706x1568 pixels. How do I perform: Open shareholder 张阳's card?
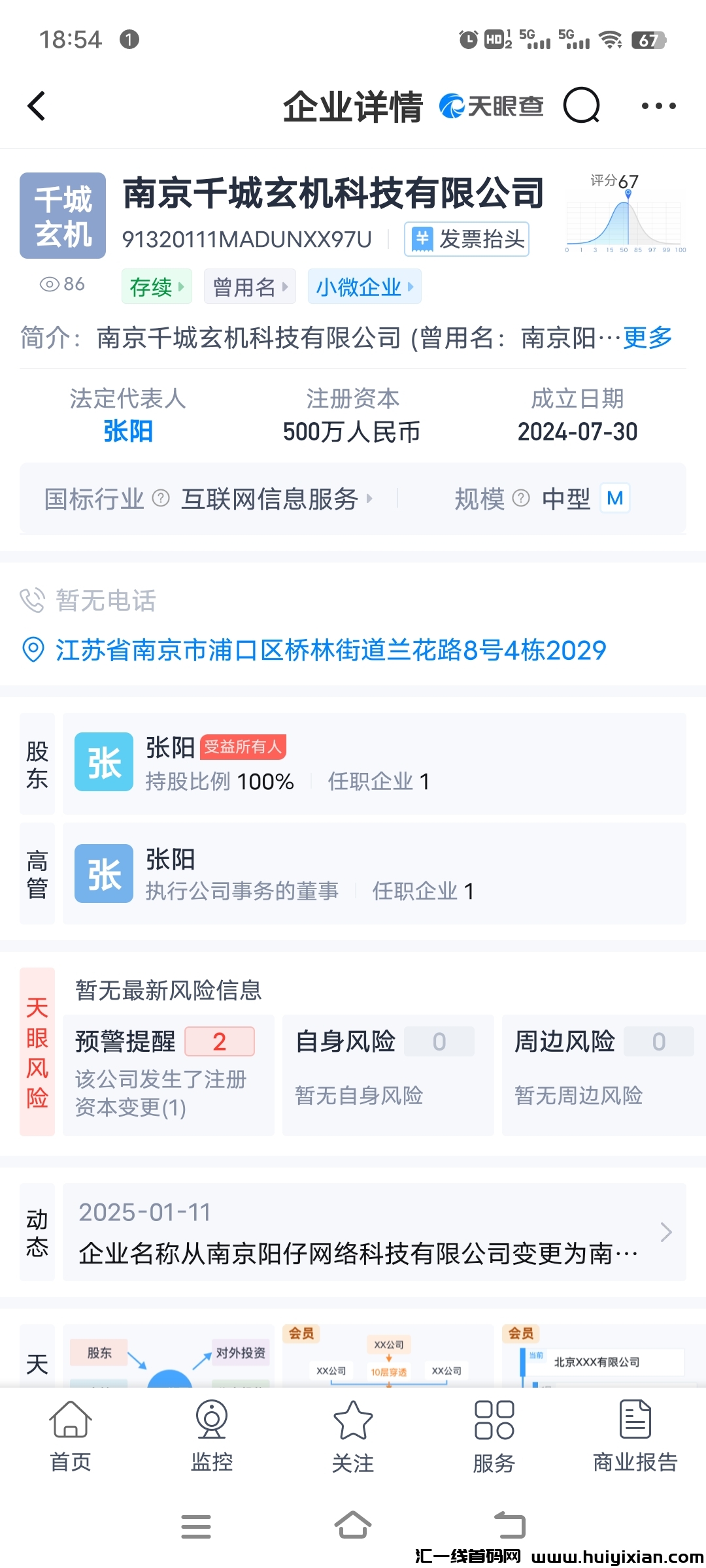(374, 763)
